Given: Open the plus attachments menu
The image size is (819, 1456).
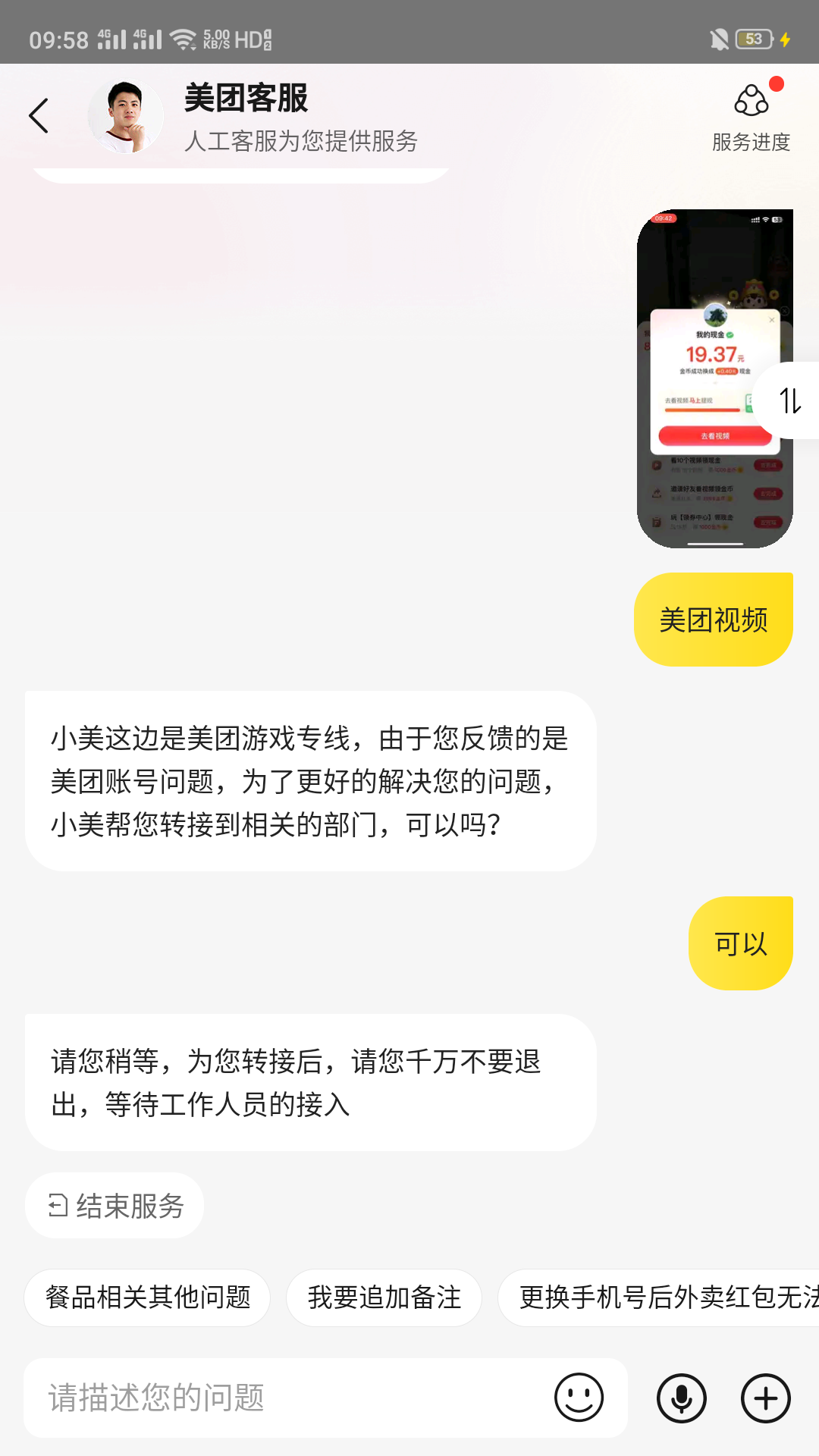Looking at the screenshot, I should 765,1398.
